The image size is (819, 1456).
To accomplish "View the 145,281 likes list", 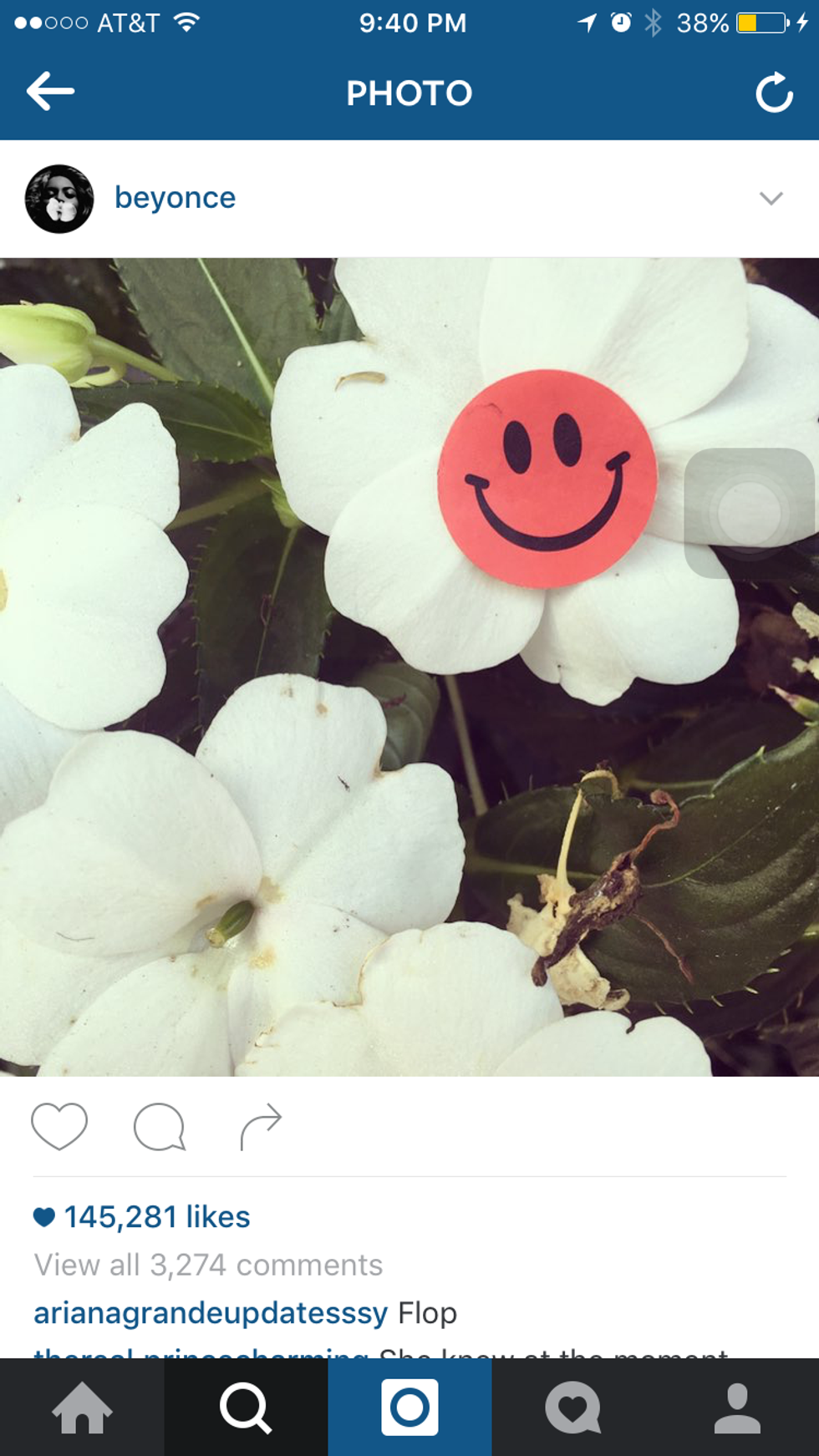I will [156, 1217].
